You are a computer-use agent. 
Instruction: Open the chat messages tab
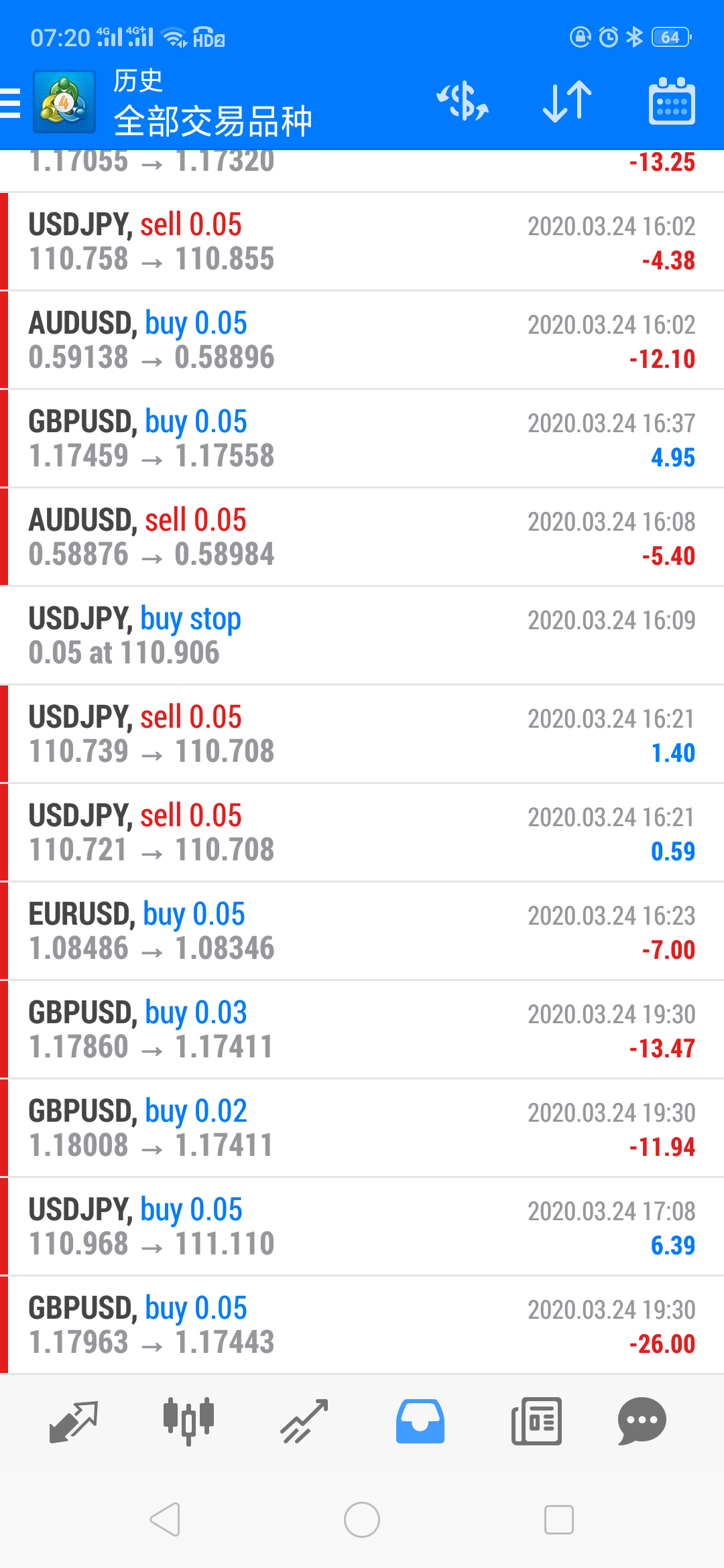click(642, 1421)
